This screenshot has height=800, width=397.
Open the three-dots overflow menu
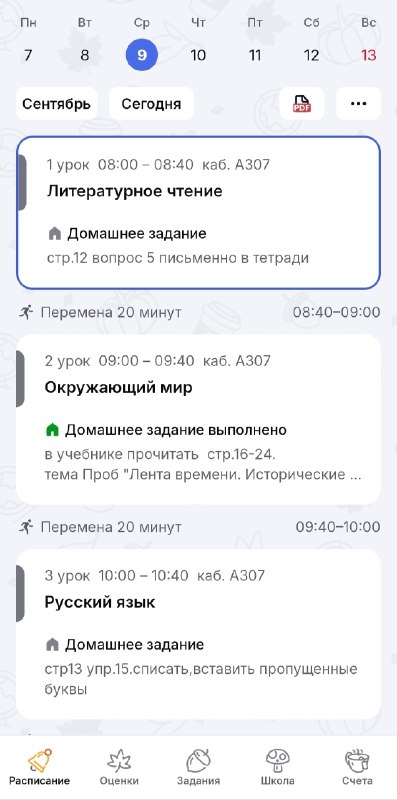point(359,104)
